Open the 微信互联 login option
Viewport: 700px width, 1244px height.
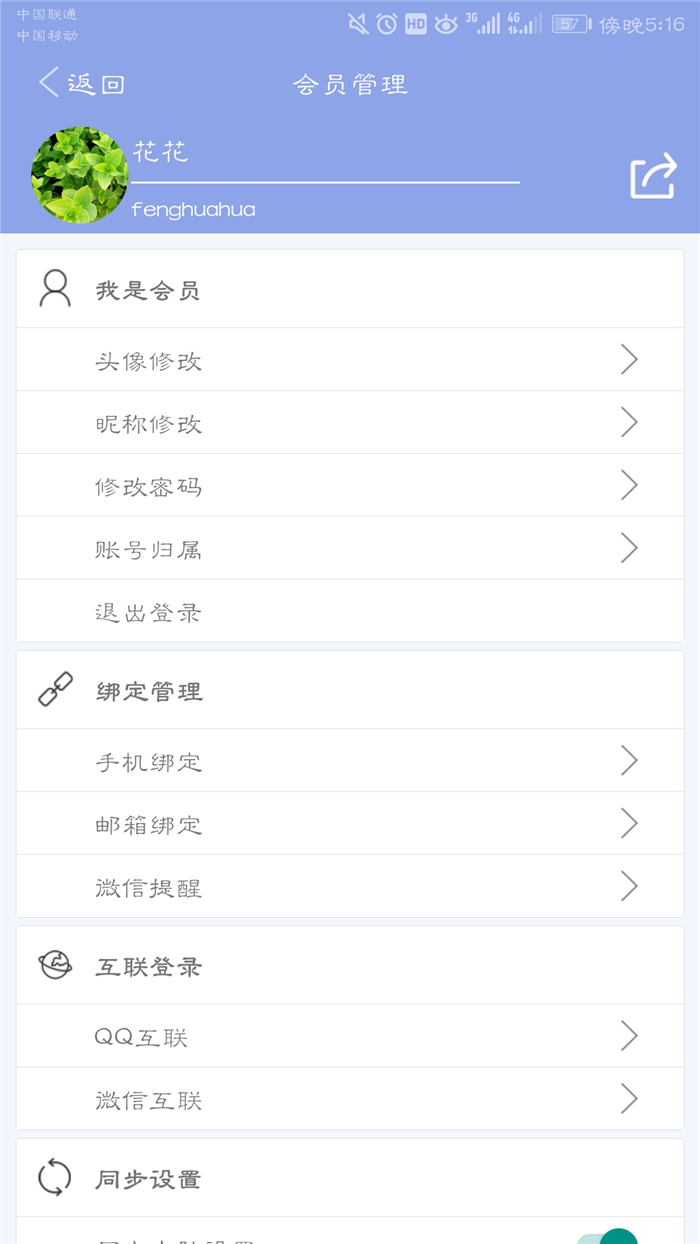click(350, 1099)
